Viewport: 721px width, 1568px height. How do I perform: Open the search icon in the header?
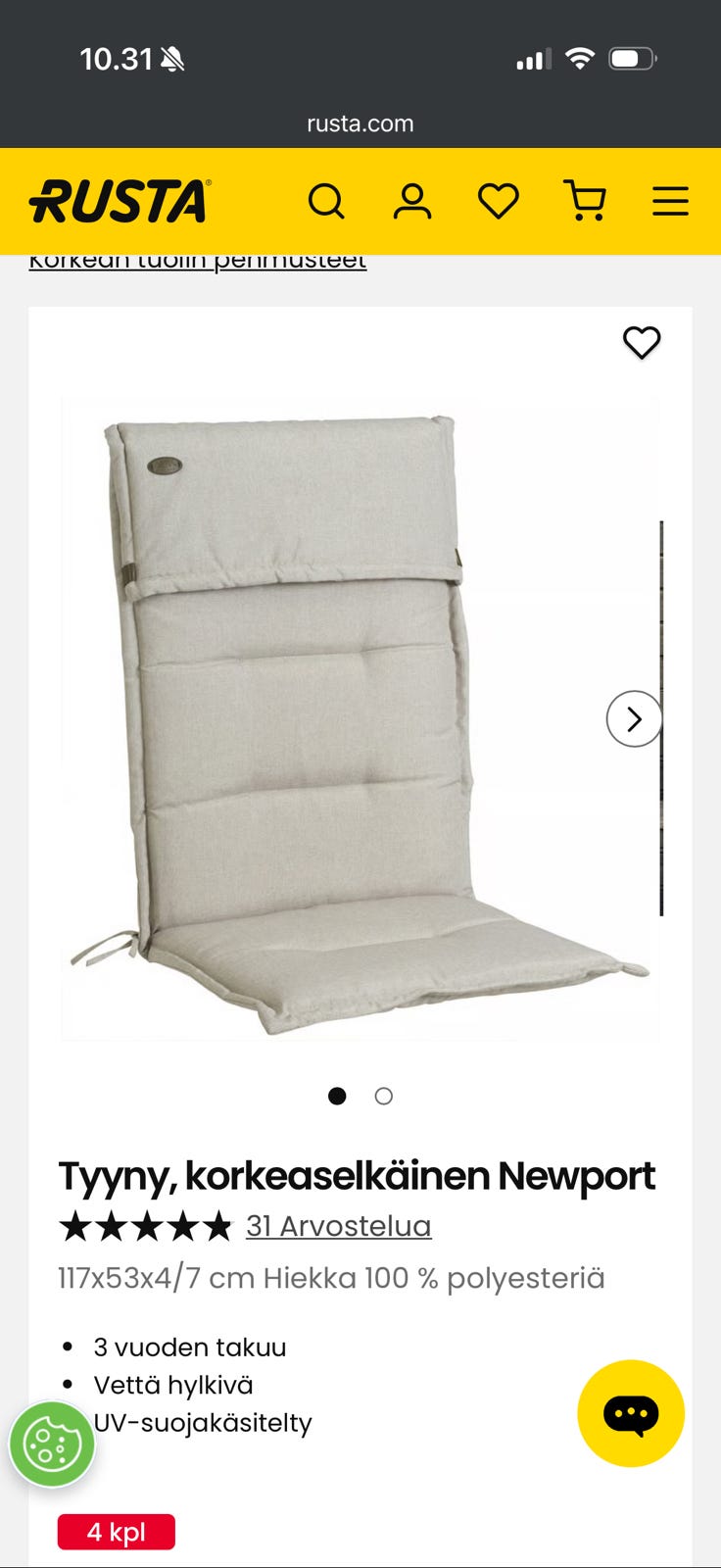point(326,202)
